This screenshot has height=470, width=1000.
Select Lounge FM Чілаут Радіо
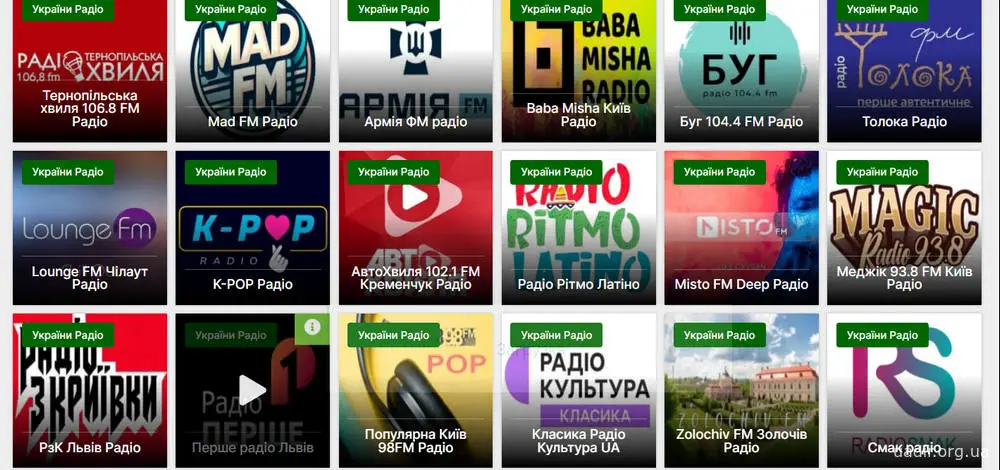(x=90, y=235)
